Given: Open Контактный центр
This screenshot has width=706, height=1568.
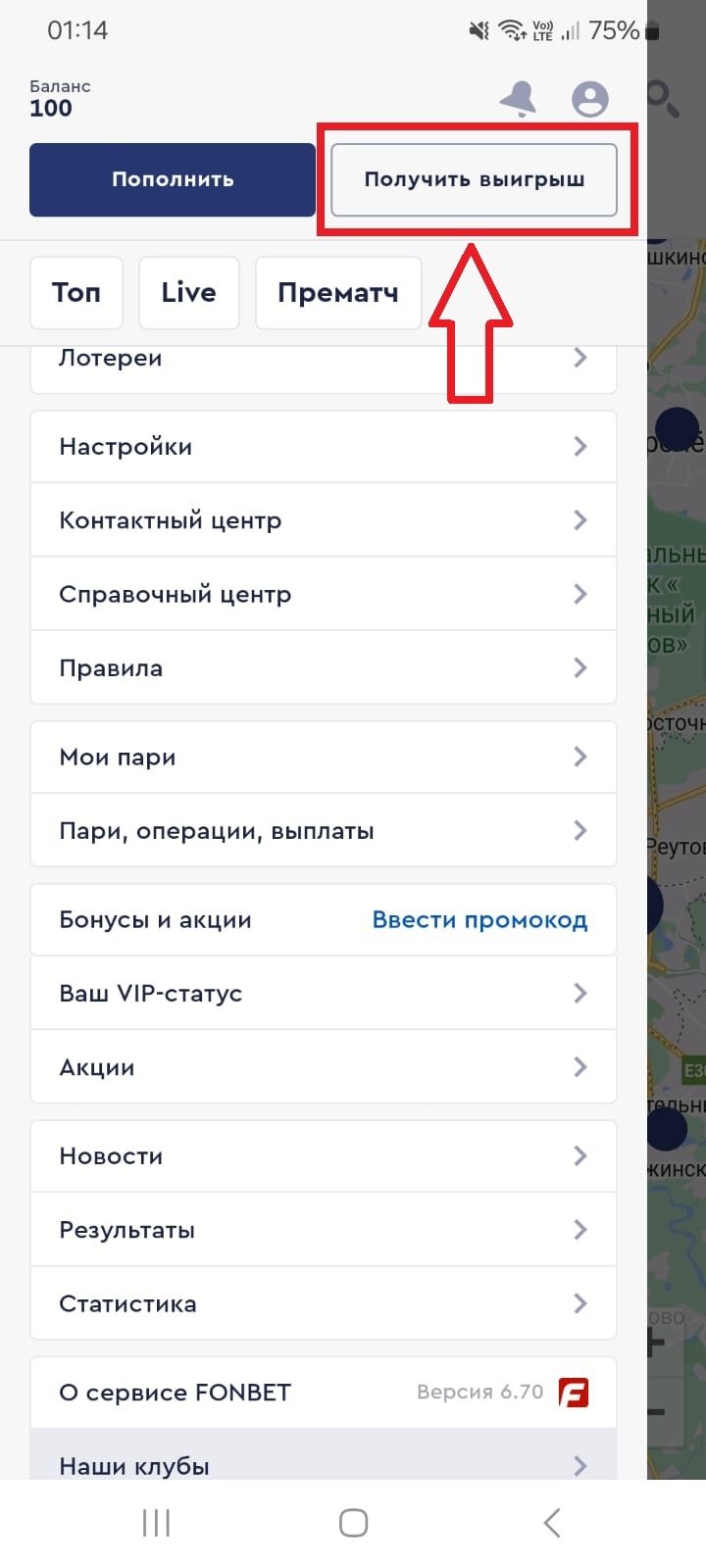Looking at the screenshot, I should [x=324, y=520].
